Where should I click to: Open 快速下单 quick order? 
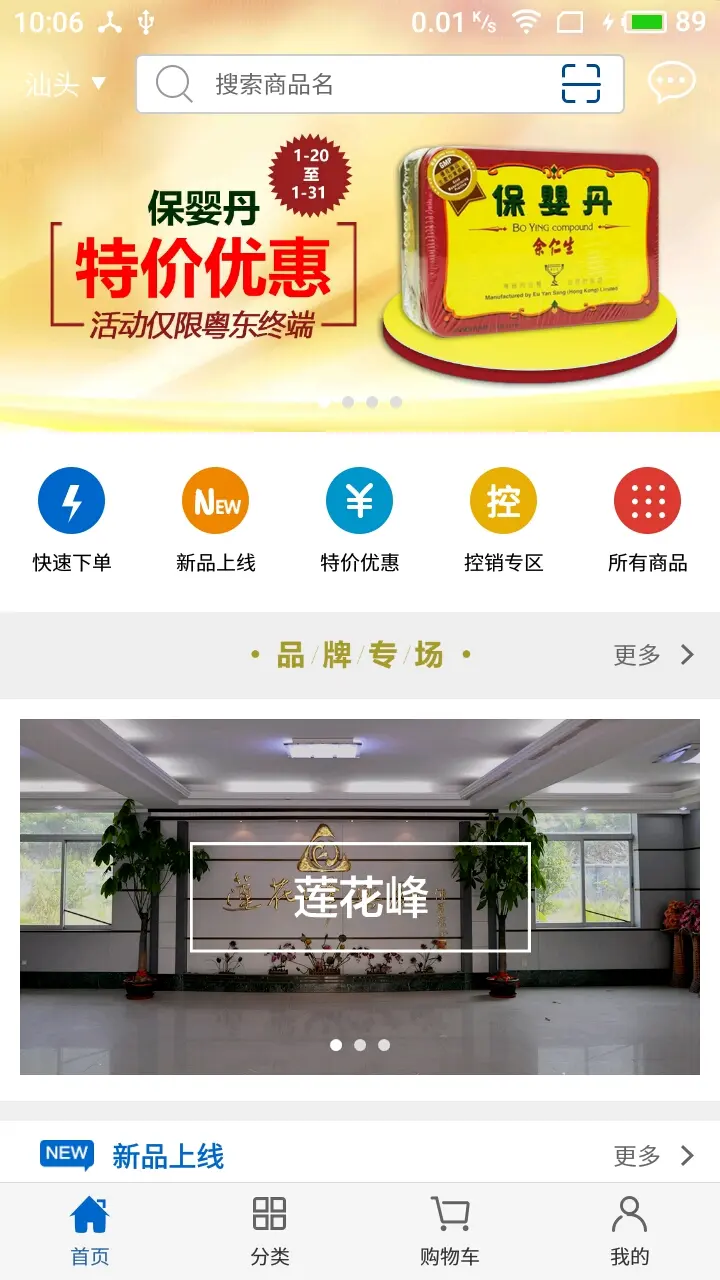click(x=72, y=521)
